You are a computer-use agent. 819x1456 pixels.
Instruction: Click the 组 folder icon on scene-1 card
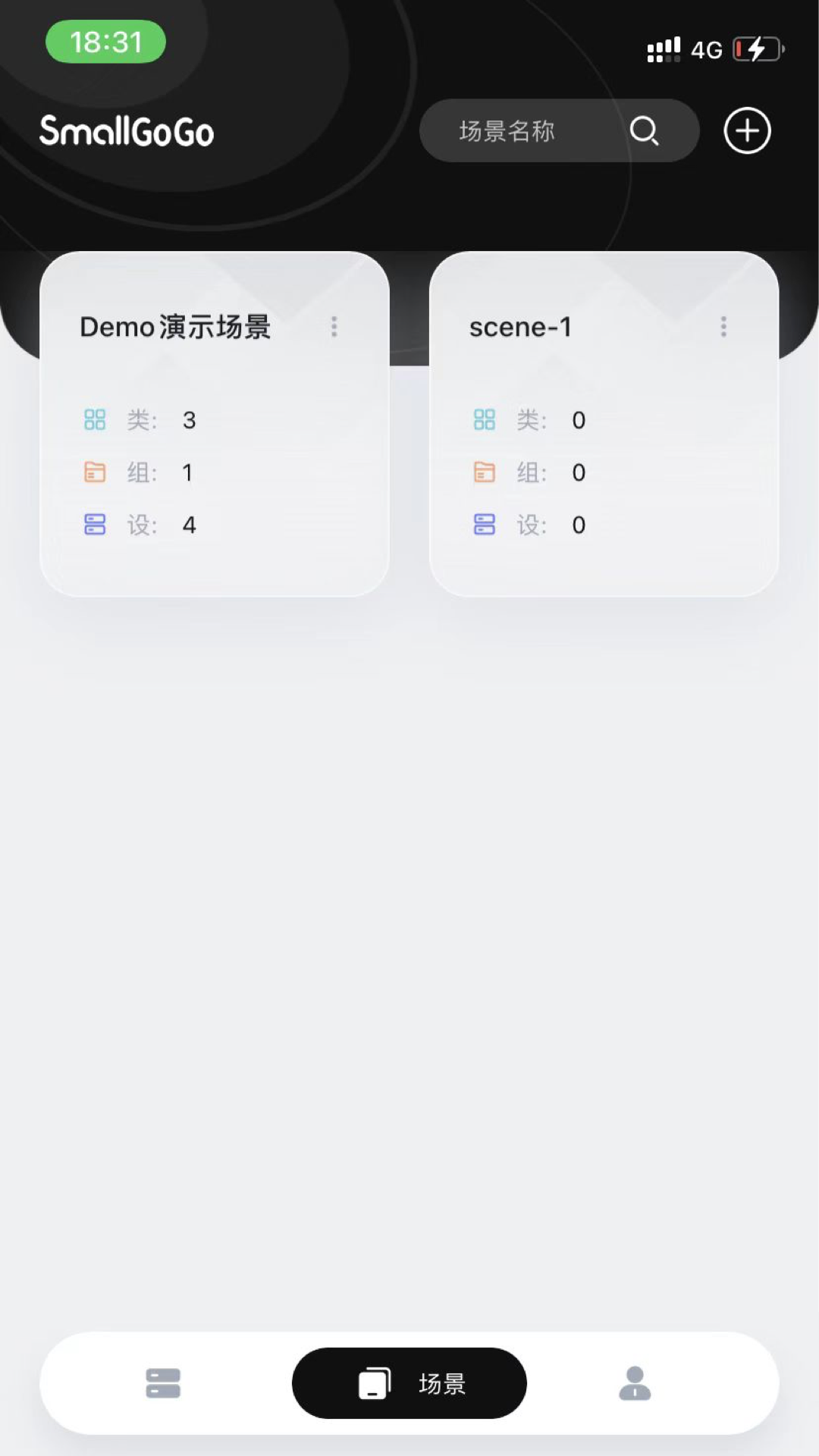pyautogui.click(x=485, y=472)
